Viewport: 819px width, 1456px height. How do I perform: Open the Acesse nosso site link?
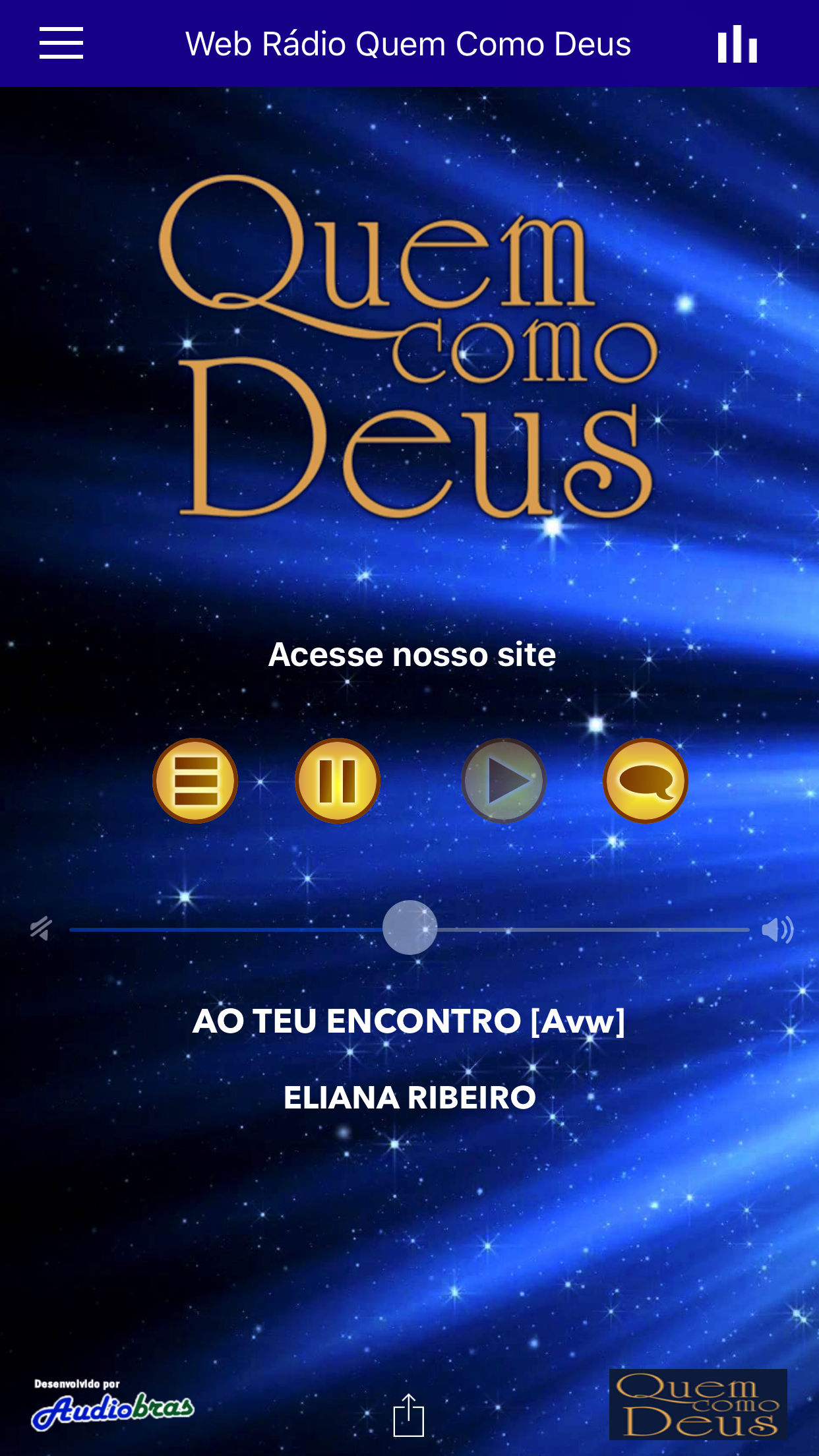411,655
